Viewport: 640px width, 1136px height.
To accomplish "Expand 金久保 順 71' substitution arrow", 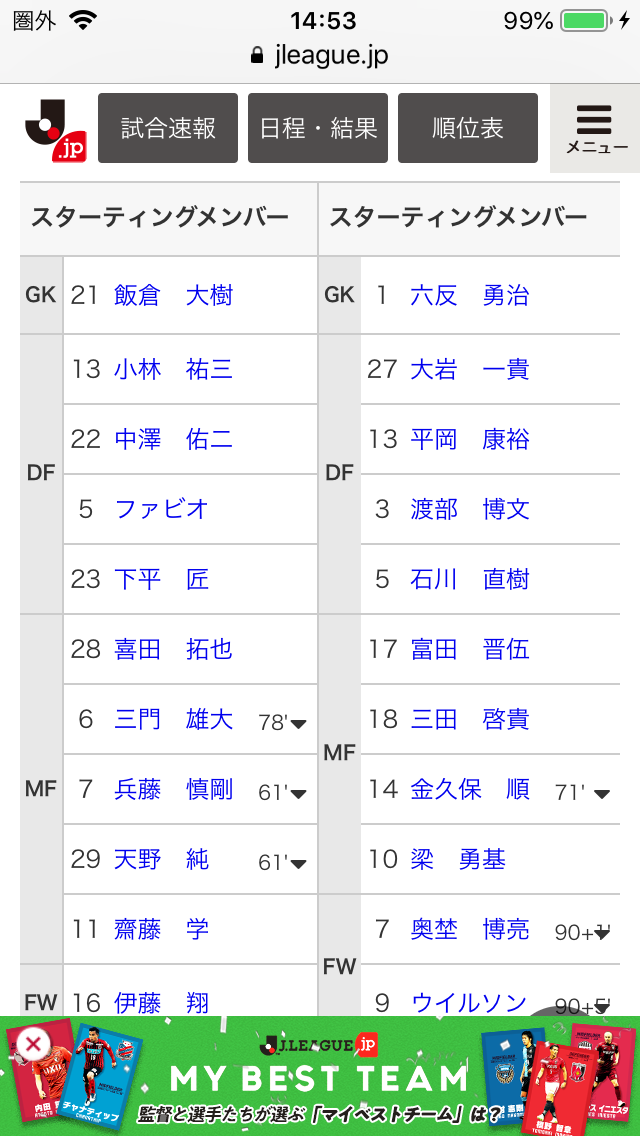I will (602, 793).
